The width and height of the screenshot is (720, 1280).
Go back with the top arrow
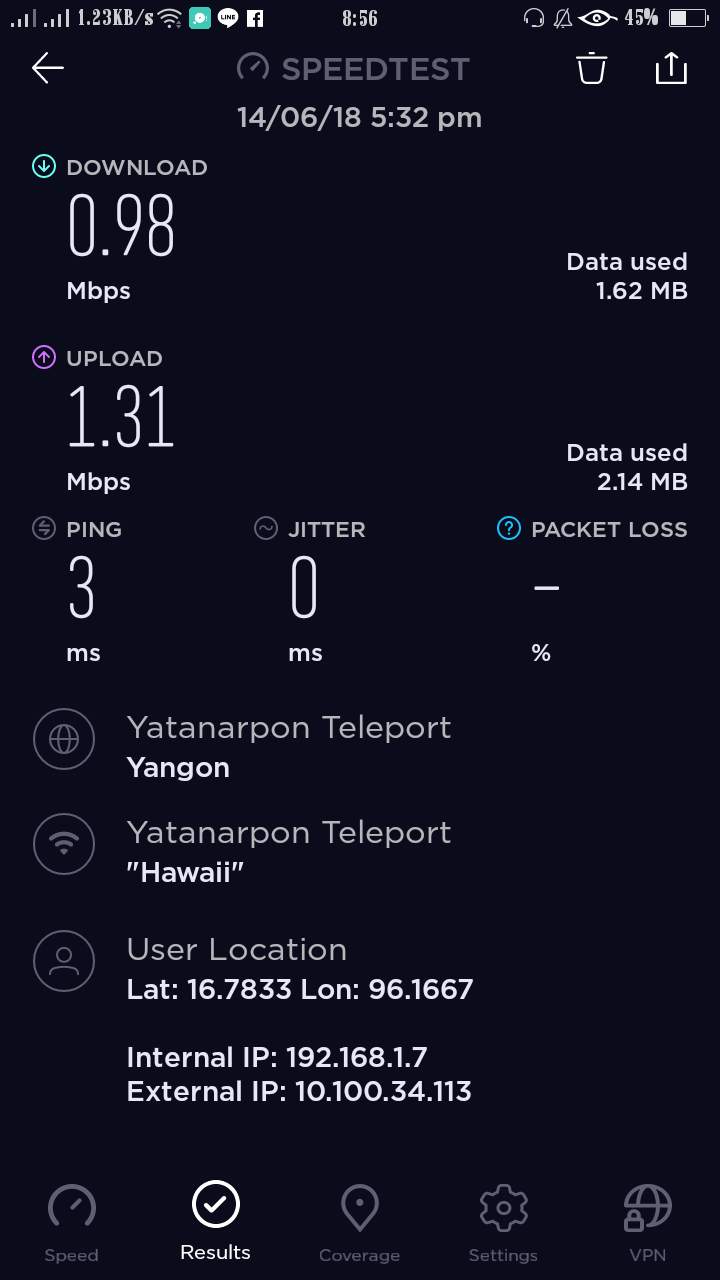pos(48,68)
